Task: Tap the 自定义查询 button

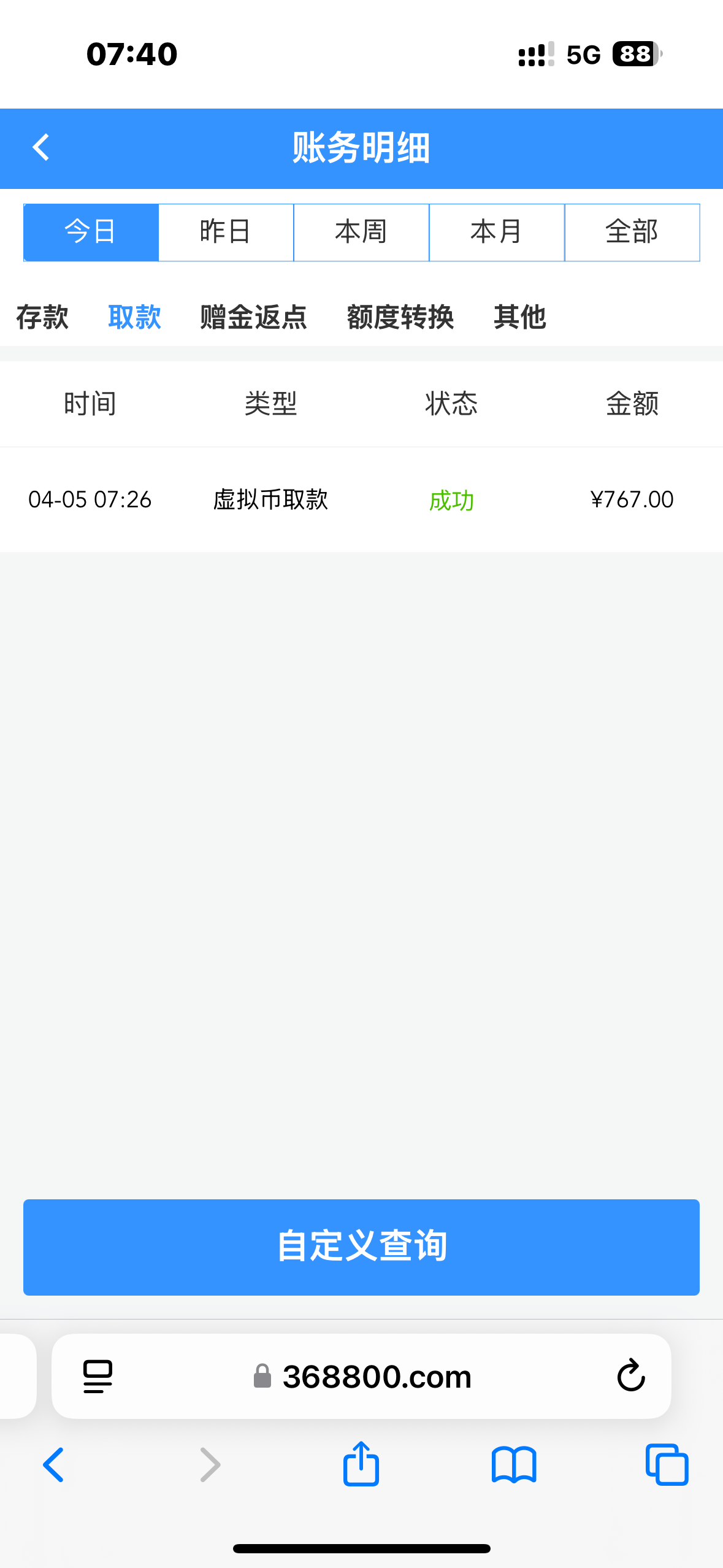Action: point(361,1247)
